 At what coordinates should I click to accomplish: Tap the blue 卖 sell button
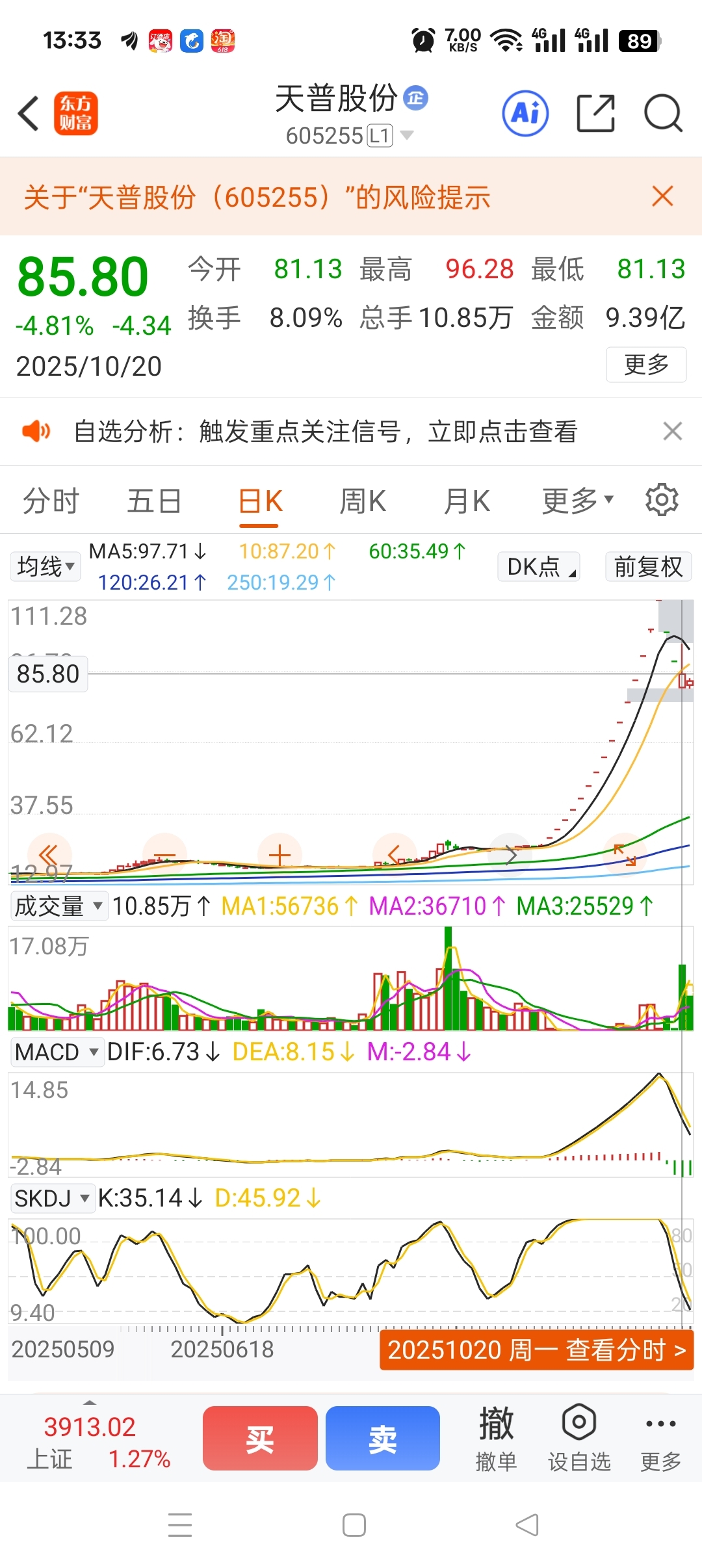pos(382,1439)
